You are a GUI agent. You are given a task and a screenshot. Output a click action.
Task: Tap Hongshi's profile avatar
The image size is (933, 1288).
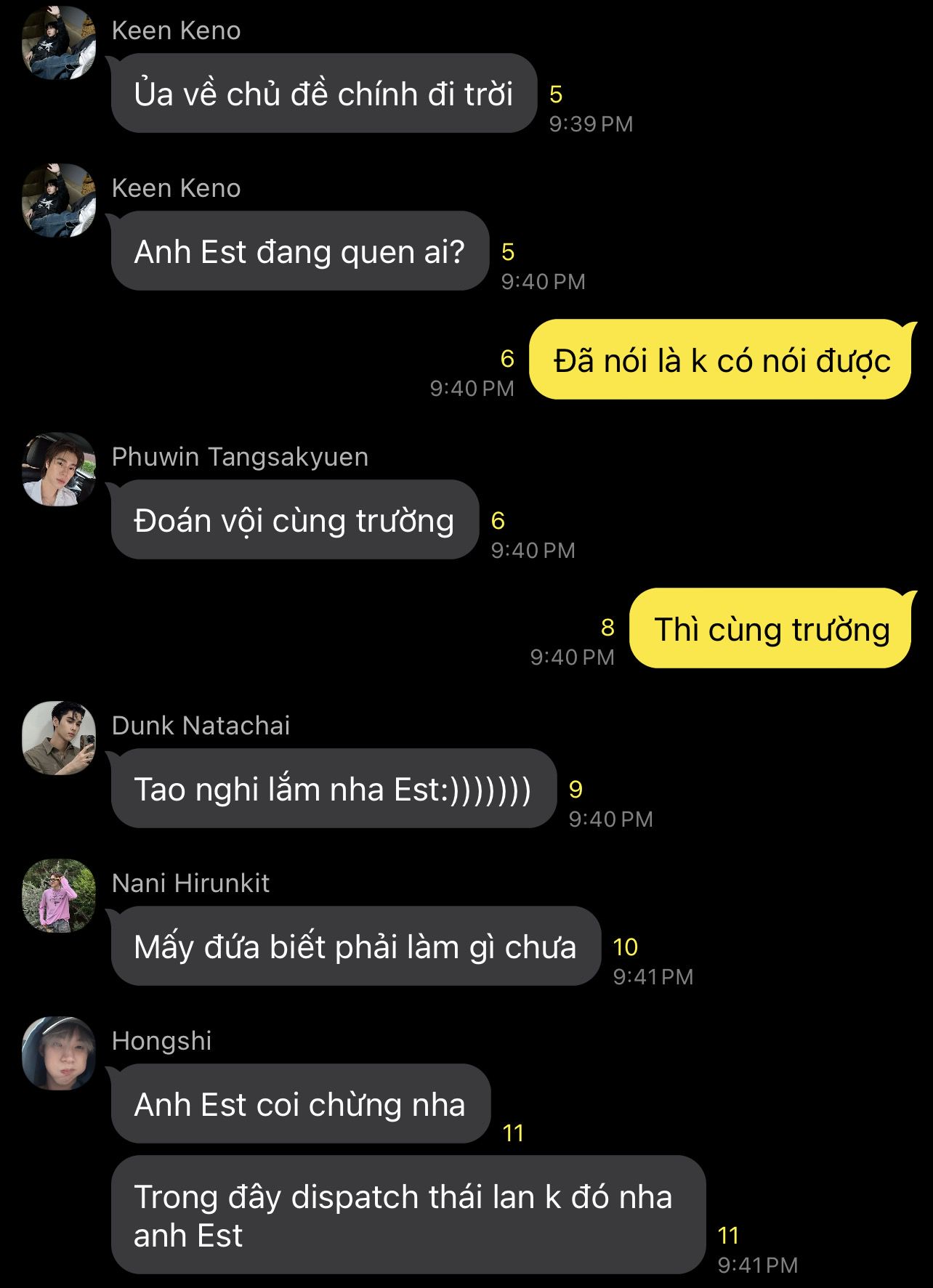pos(59,1053)
